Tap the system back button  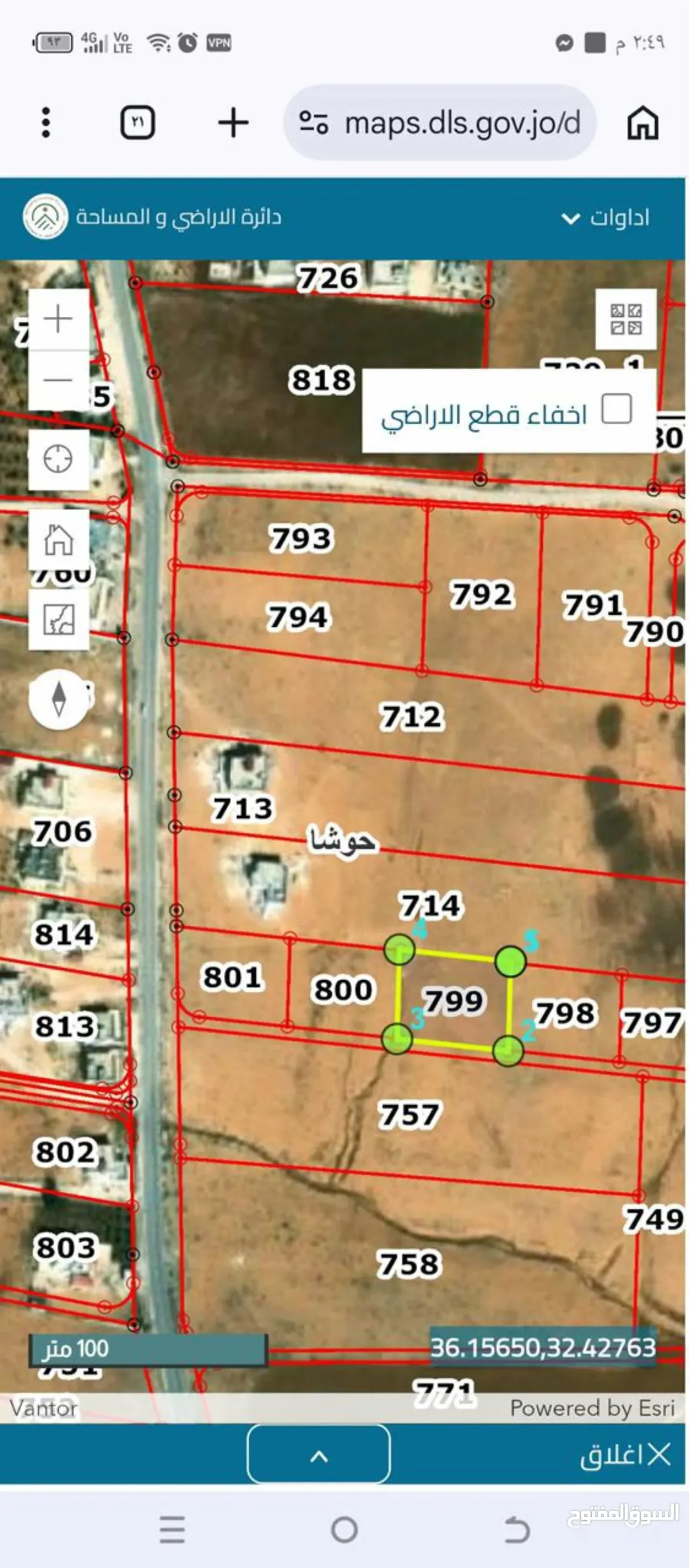click(517, 1529)
